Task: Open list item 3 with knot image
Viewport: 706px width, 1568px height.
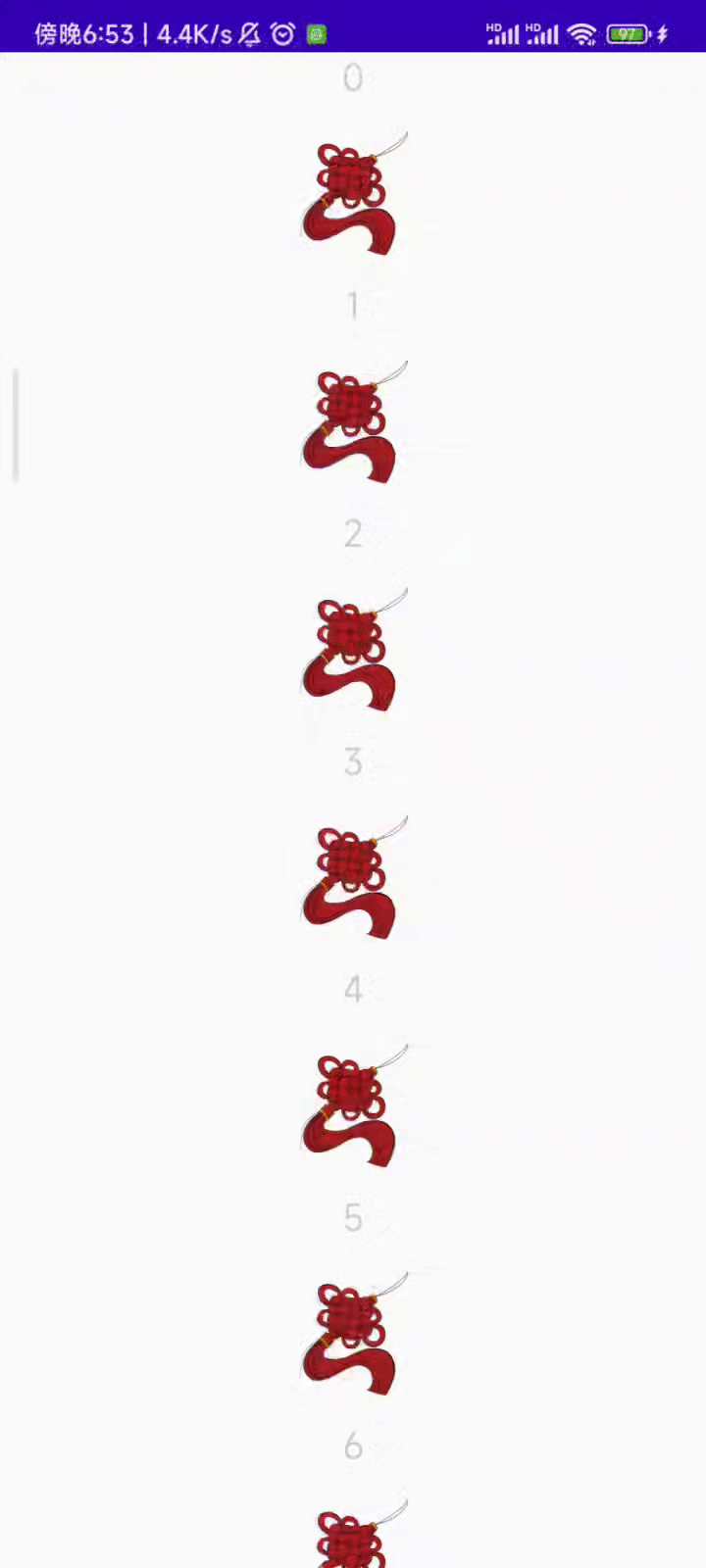Action: [x=352, y=879]
